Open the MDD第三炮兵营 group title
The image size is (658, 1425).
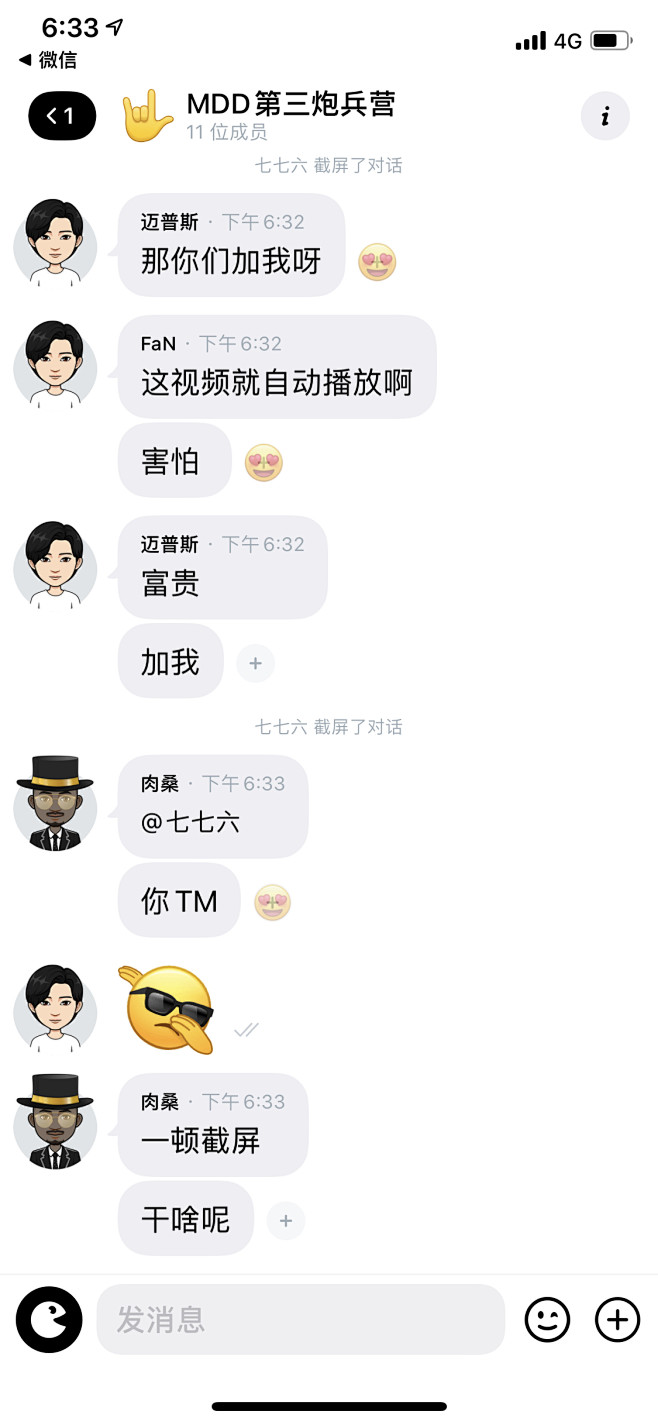tap(290, 103)
